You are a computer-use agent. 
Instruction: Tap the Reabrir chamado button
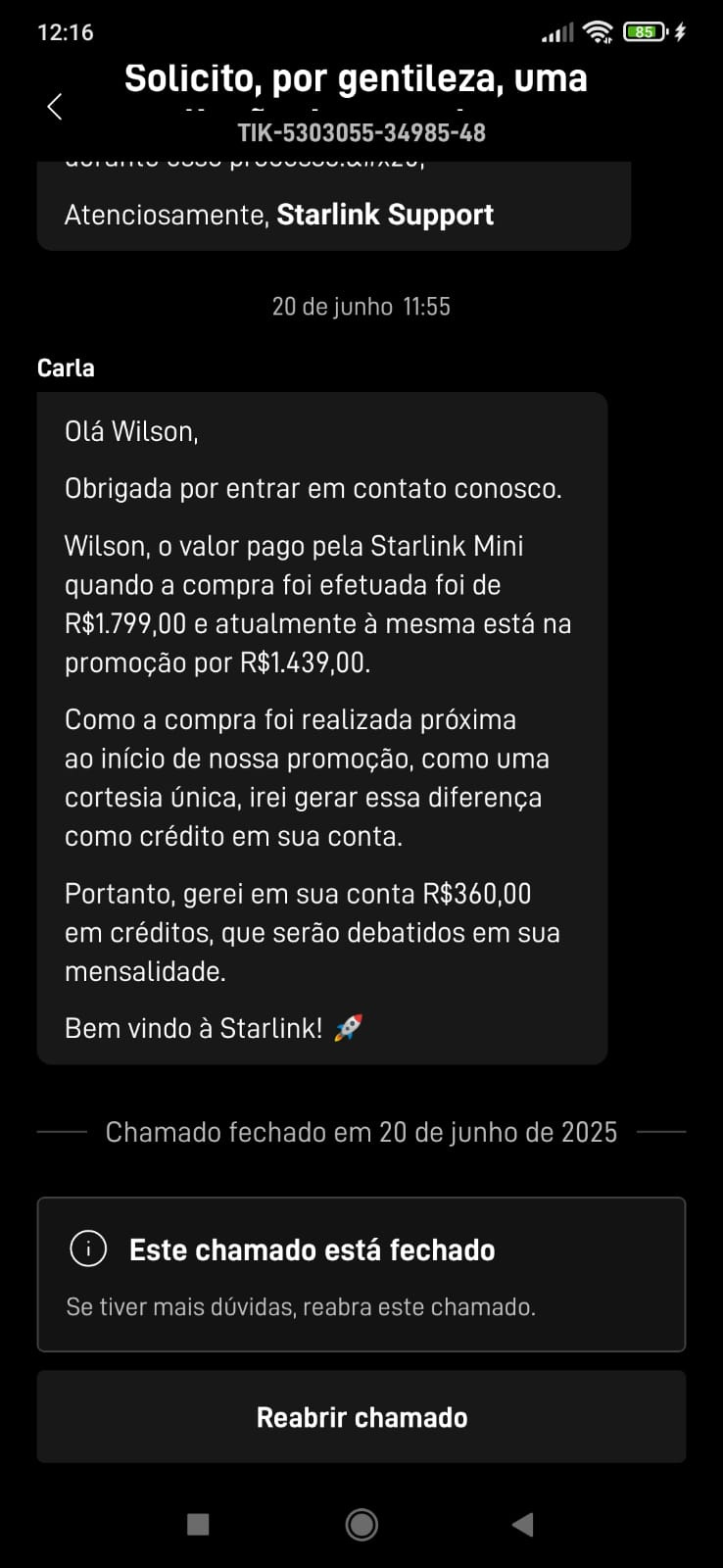[x=361, y=1416]
